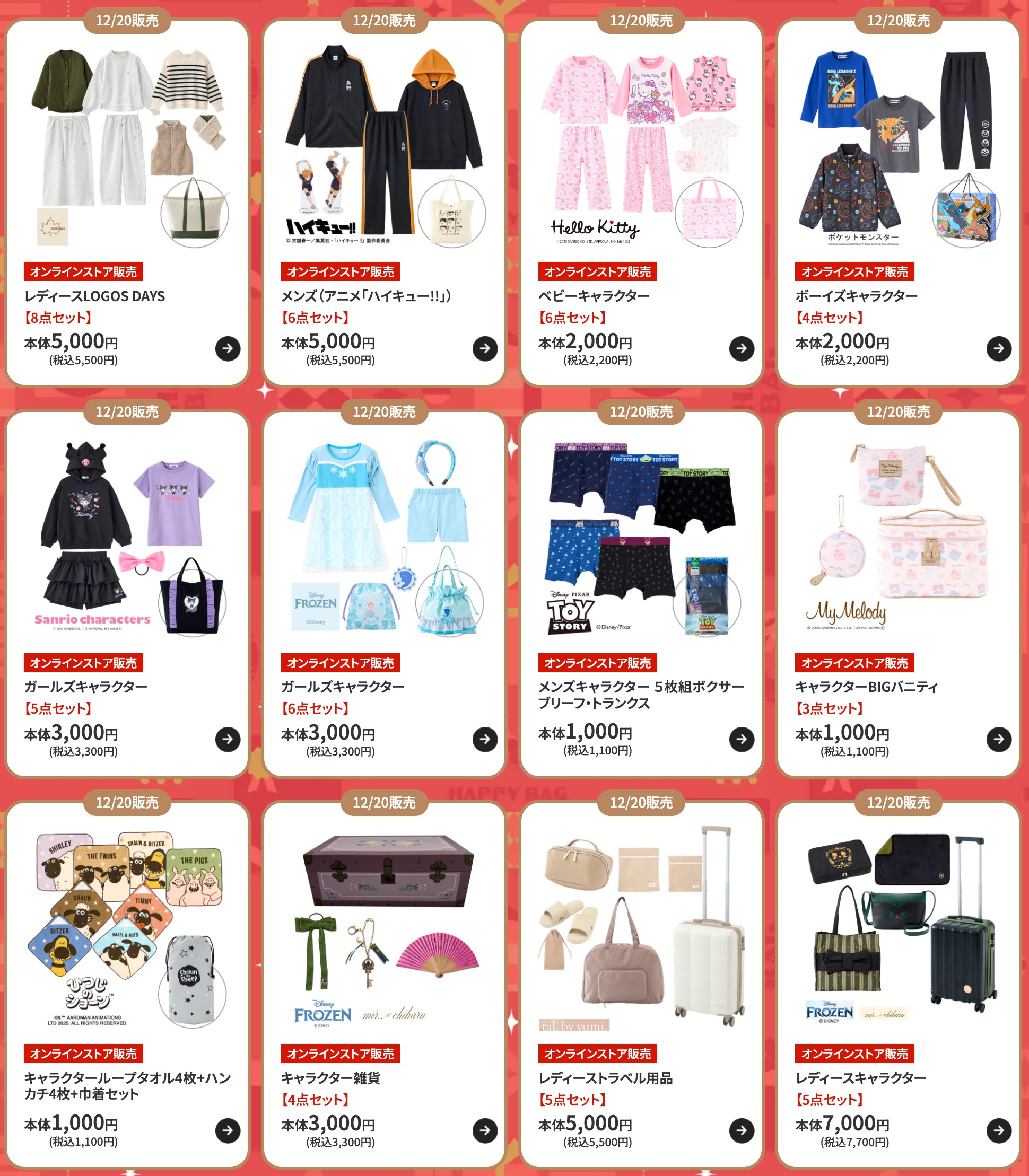View the レディーストラベル用品 5点セット card
The width and height of the screenshot is (1029, 1176).
tap(742, 1130)
